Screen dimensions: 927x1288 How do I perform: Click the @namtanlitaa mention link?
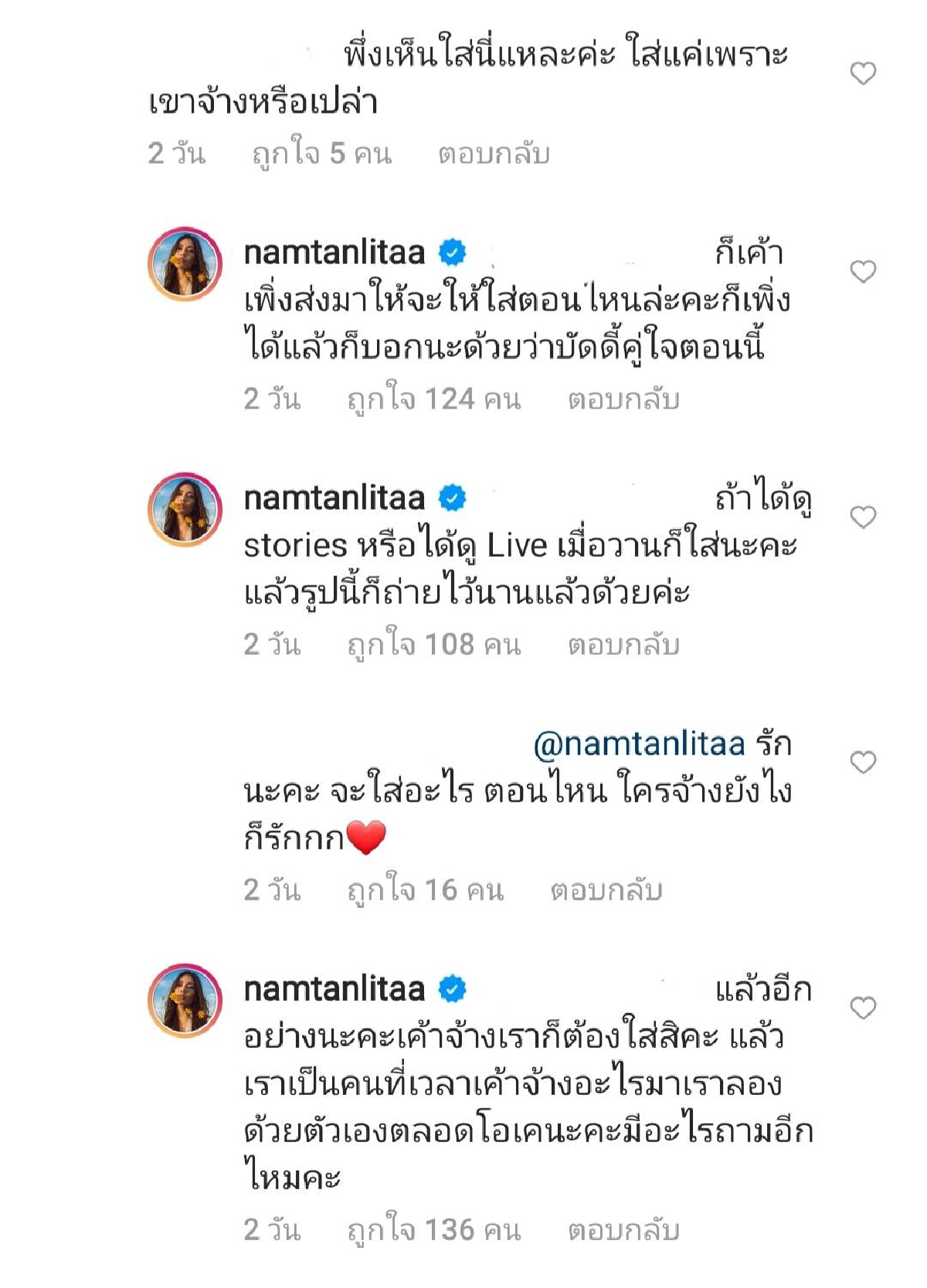(641, 745)
